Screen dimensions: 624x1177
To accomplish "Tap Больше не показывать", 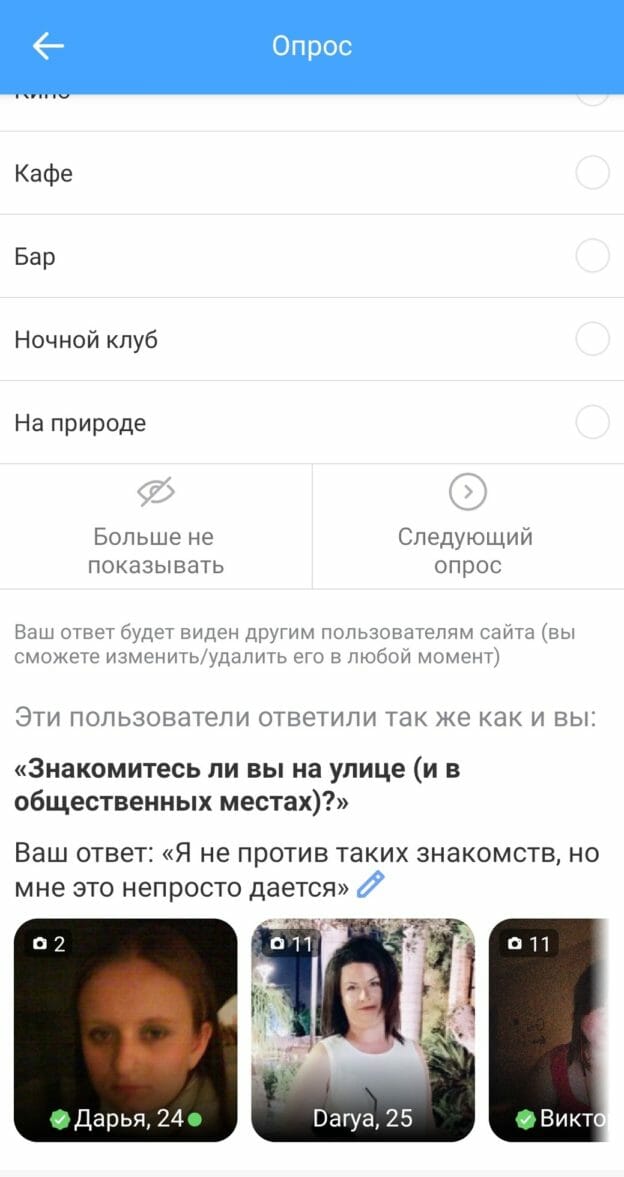I will click(155, 526).
